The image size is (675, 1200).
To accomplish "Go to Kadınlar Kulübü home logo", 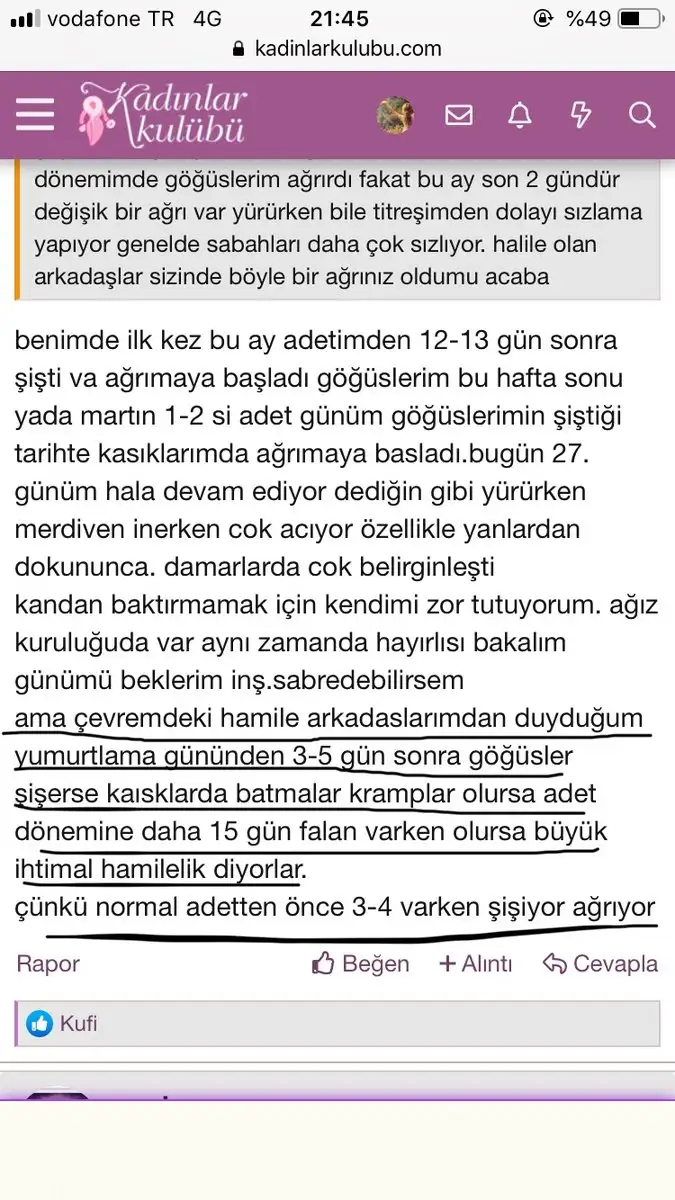I will 163,114.
